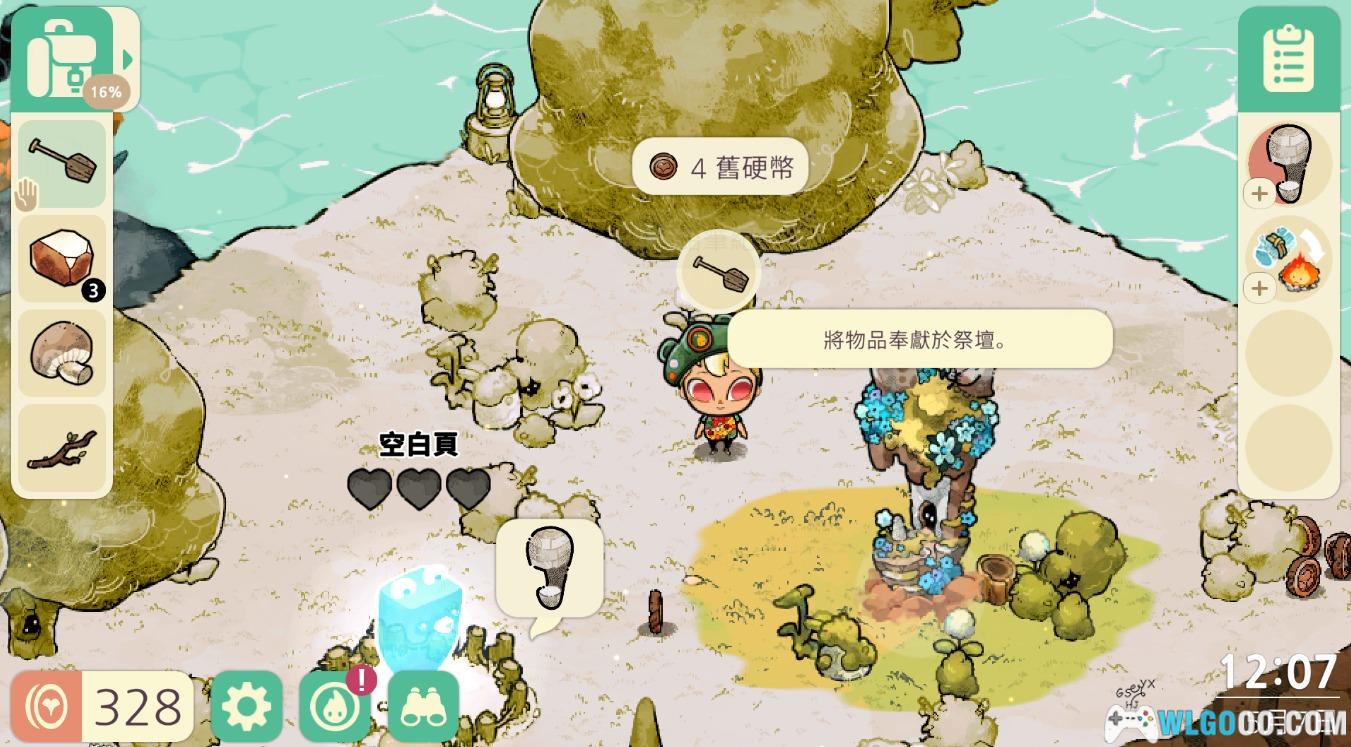
Task: Select the branch item
Action: pyautogui.click(x=62, y=447)
